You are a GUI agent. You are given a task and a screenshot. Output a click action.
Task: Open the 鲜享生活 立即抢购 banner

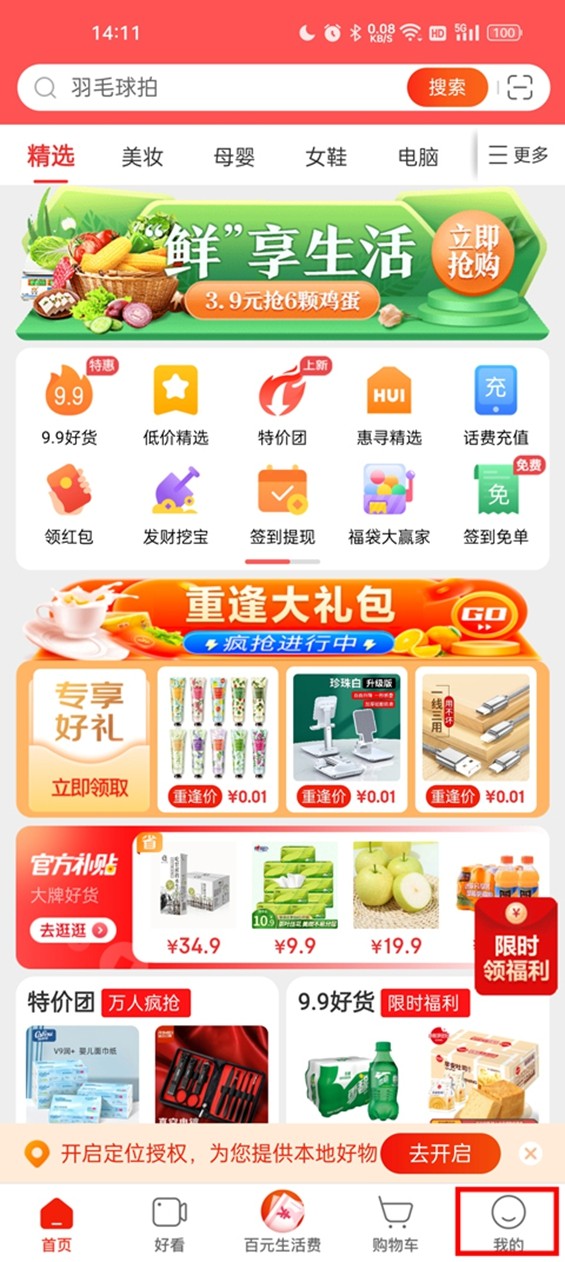pos(282,264)
